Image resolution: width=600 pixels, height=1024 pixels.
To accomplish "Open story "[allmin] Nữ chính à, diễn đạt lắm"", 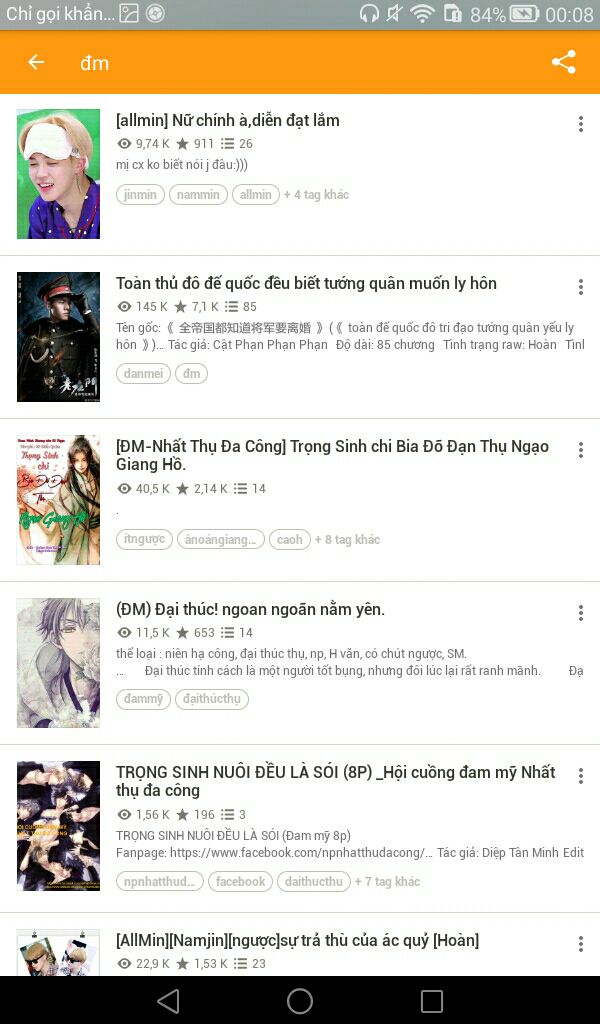I will (228, 120).
